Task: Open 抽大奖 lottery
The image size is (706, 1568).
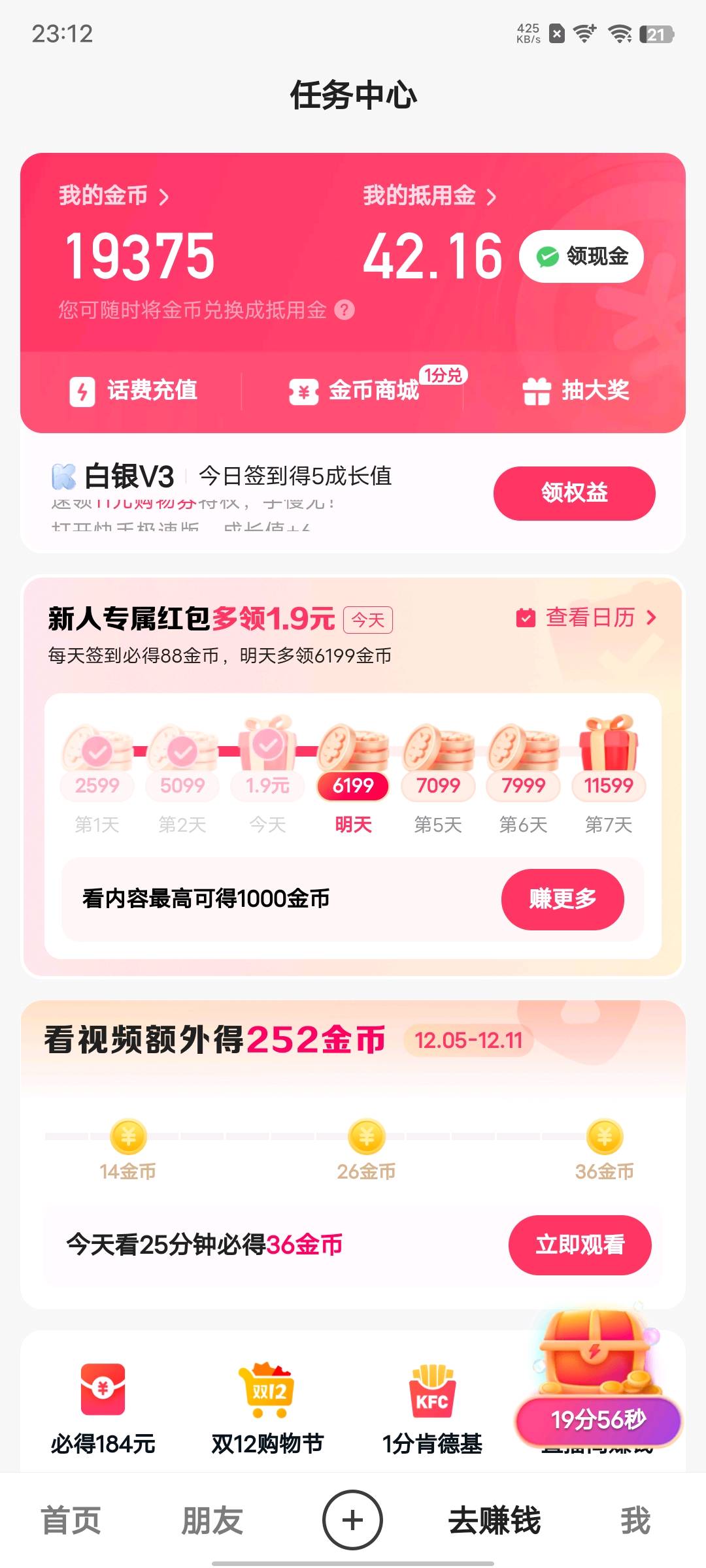Action: coord(576,391)
